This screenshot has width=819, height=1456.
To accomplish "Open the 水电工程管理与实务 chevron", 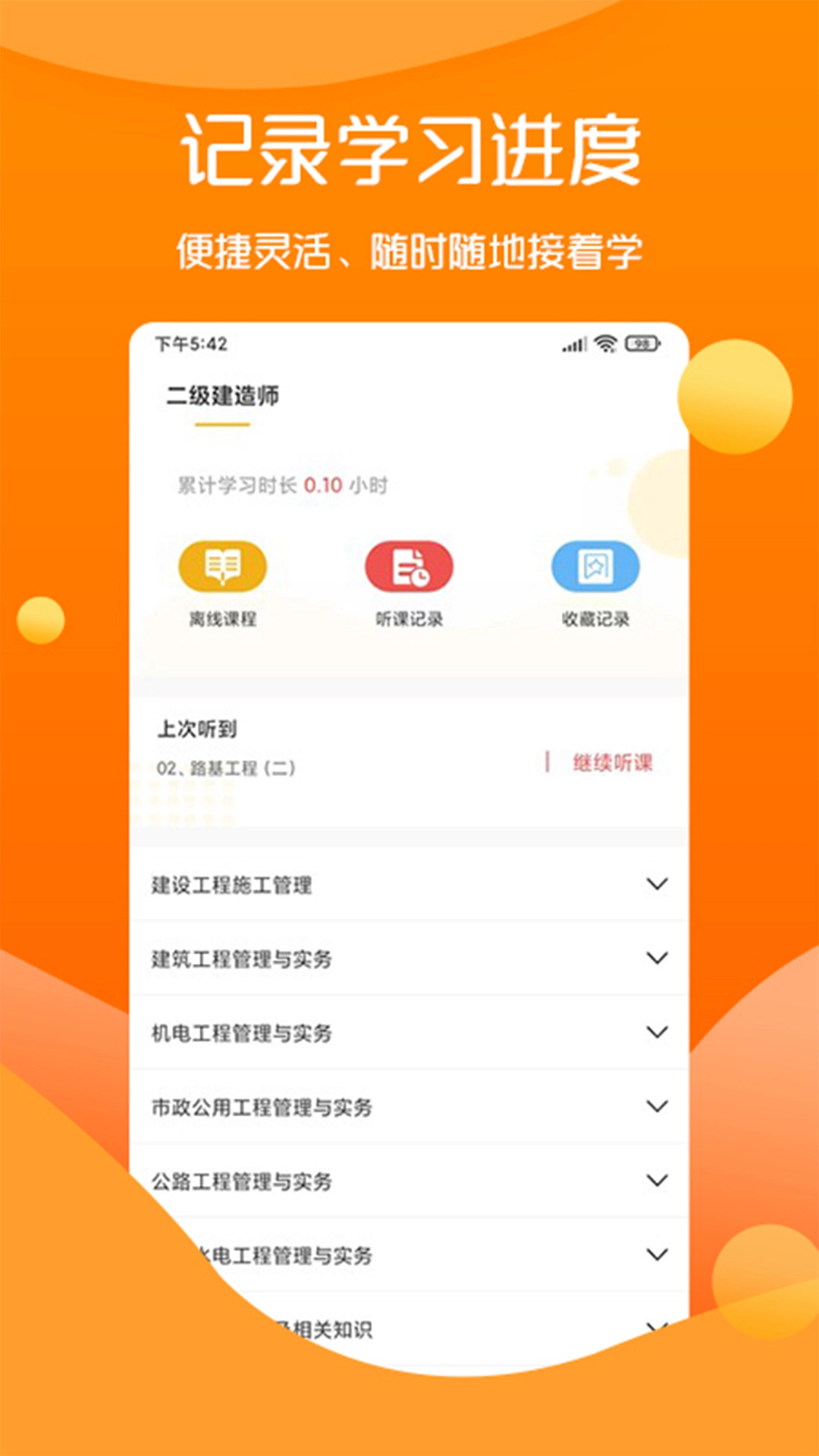I will pos(657,1255).
